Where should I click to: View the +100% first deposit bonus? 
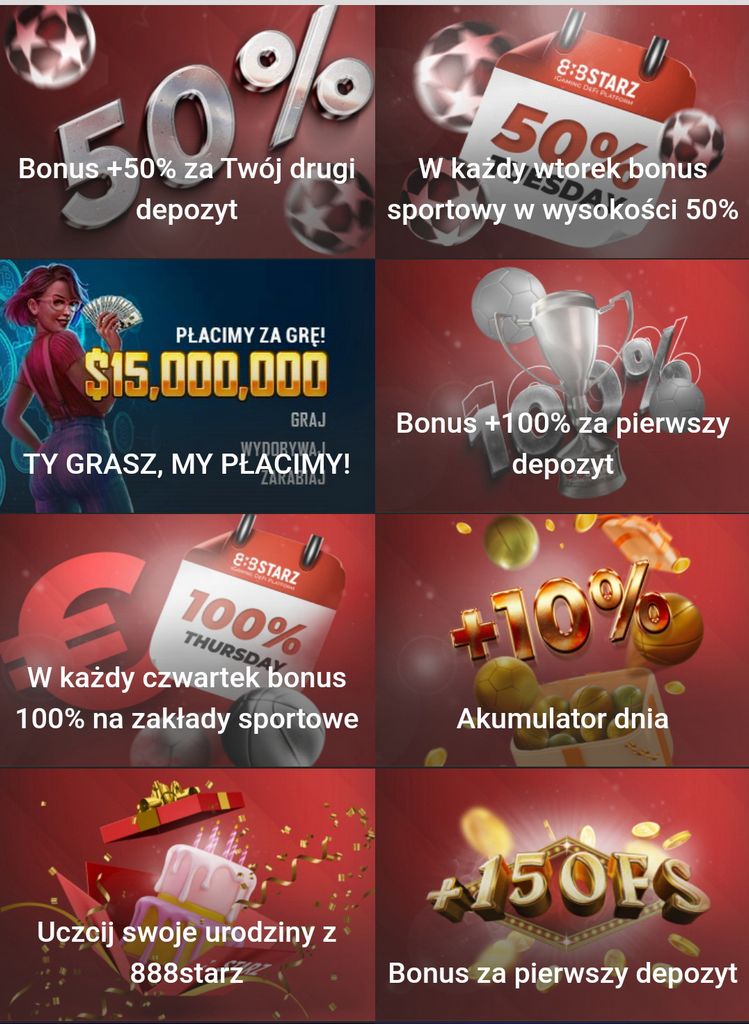pyautogui.click(x=562, y=386)
